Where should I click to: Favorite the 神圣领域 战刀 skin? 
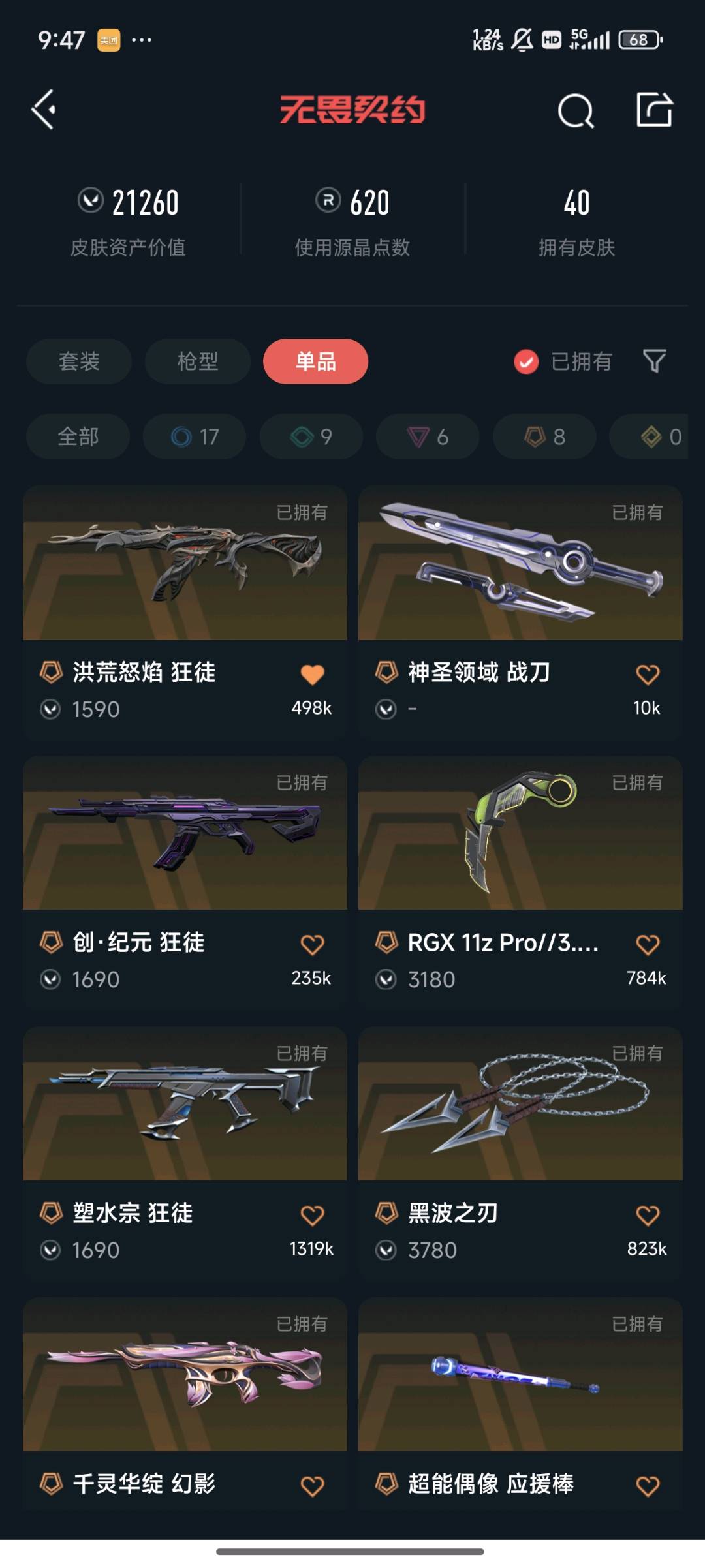[648, 675]
